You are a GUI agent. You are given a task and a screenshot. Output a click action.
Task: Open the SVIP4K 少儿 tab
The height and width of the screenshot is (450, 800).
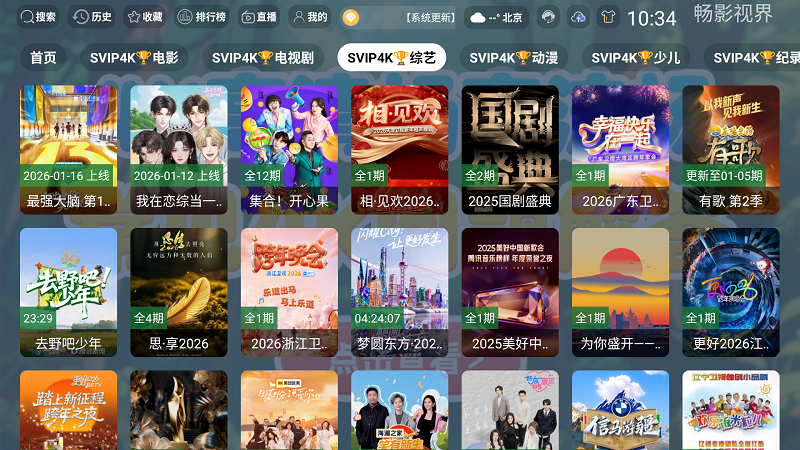tap(635, 58)
